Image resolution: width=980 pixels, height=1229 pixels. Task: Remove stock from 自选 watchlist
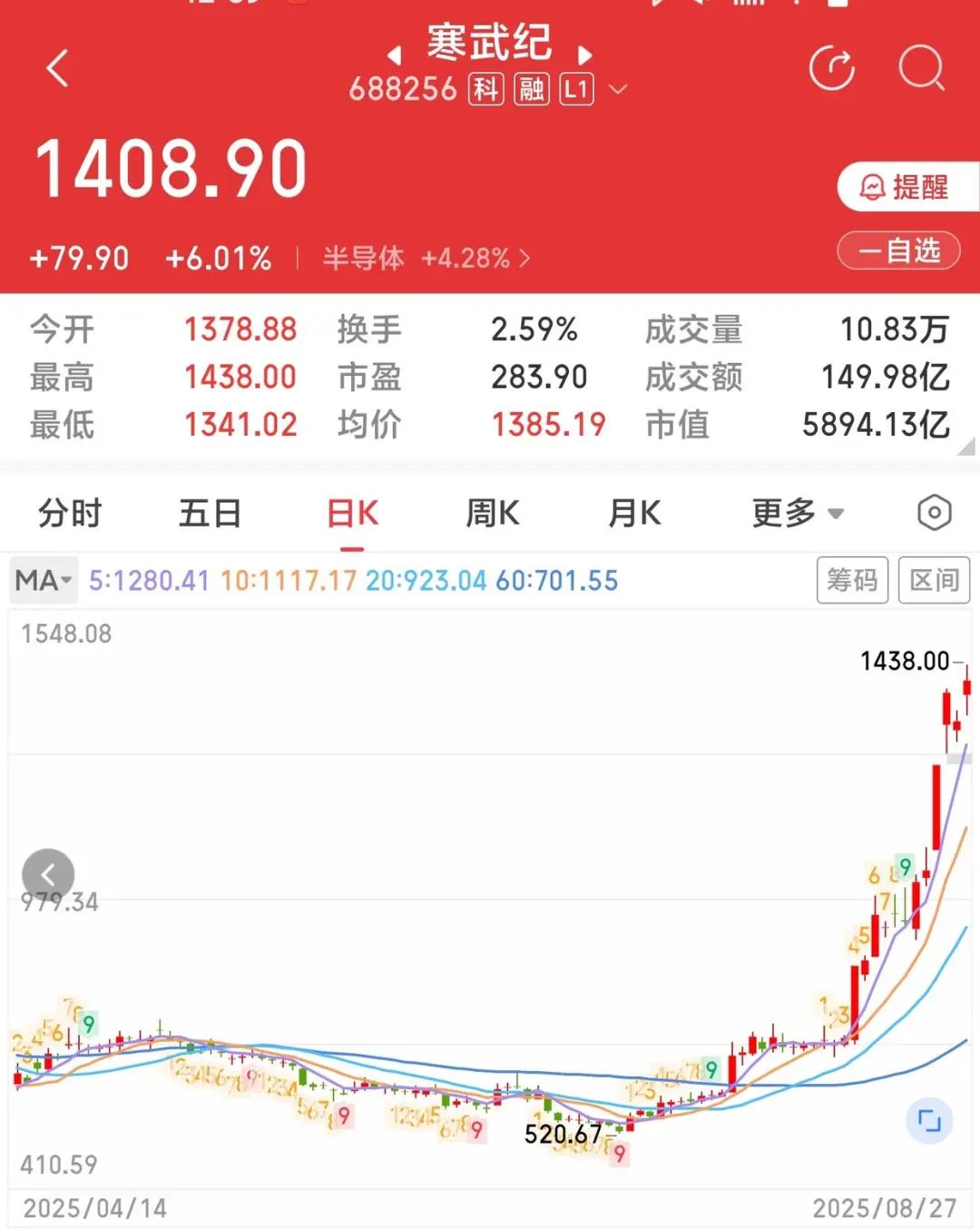(x=898, y=251)
